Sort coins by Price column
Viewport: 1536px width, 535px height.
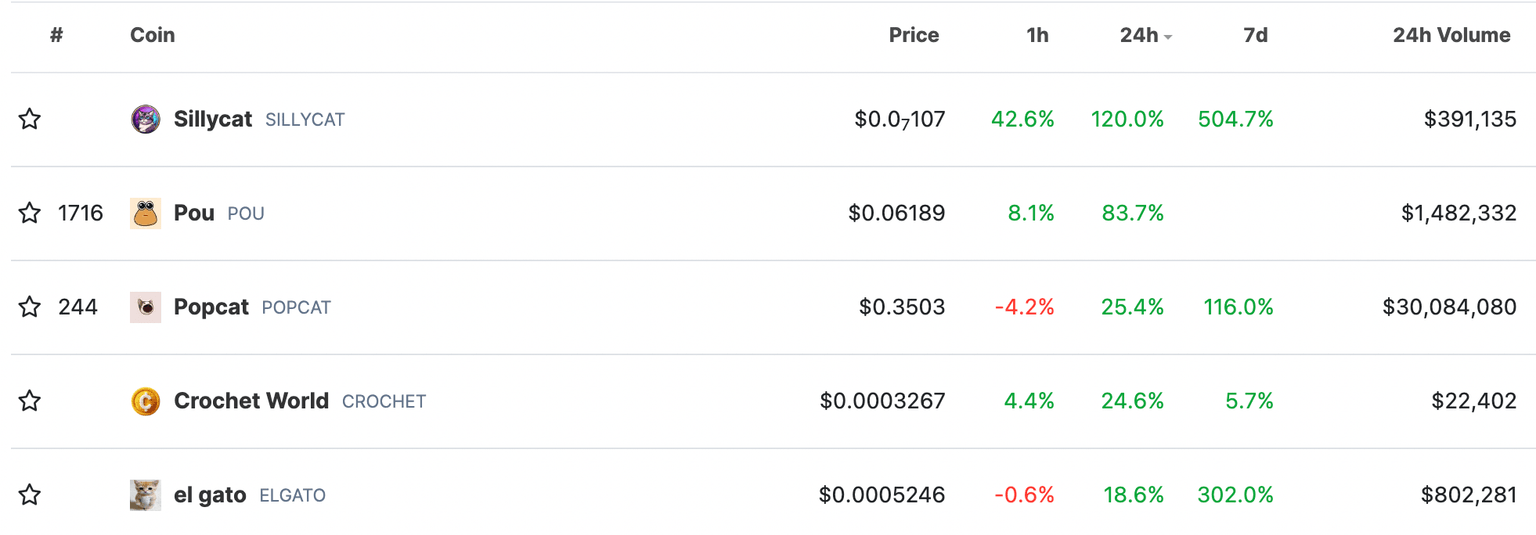point(913,35)
